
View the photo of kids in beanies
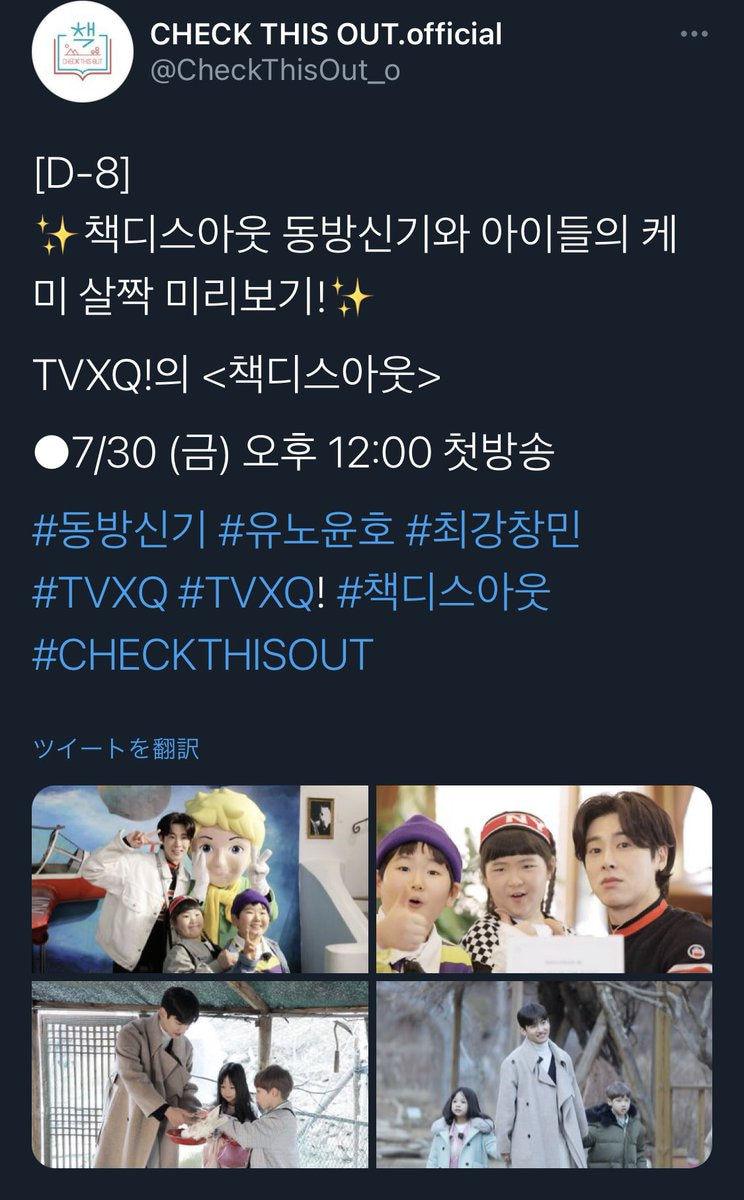pos(544,879)
